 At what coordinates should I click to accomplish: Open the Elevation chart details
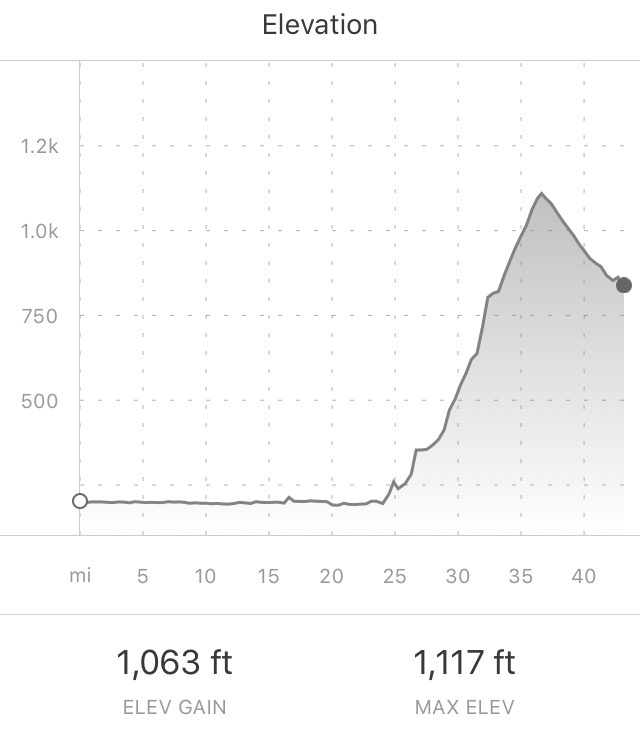coord(320,25)
